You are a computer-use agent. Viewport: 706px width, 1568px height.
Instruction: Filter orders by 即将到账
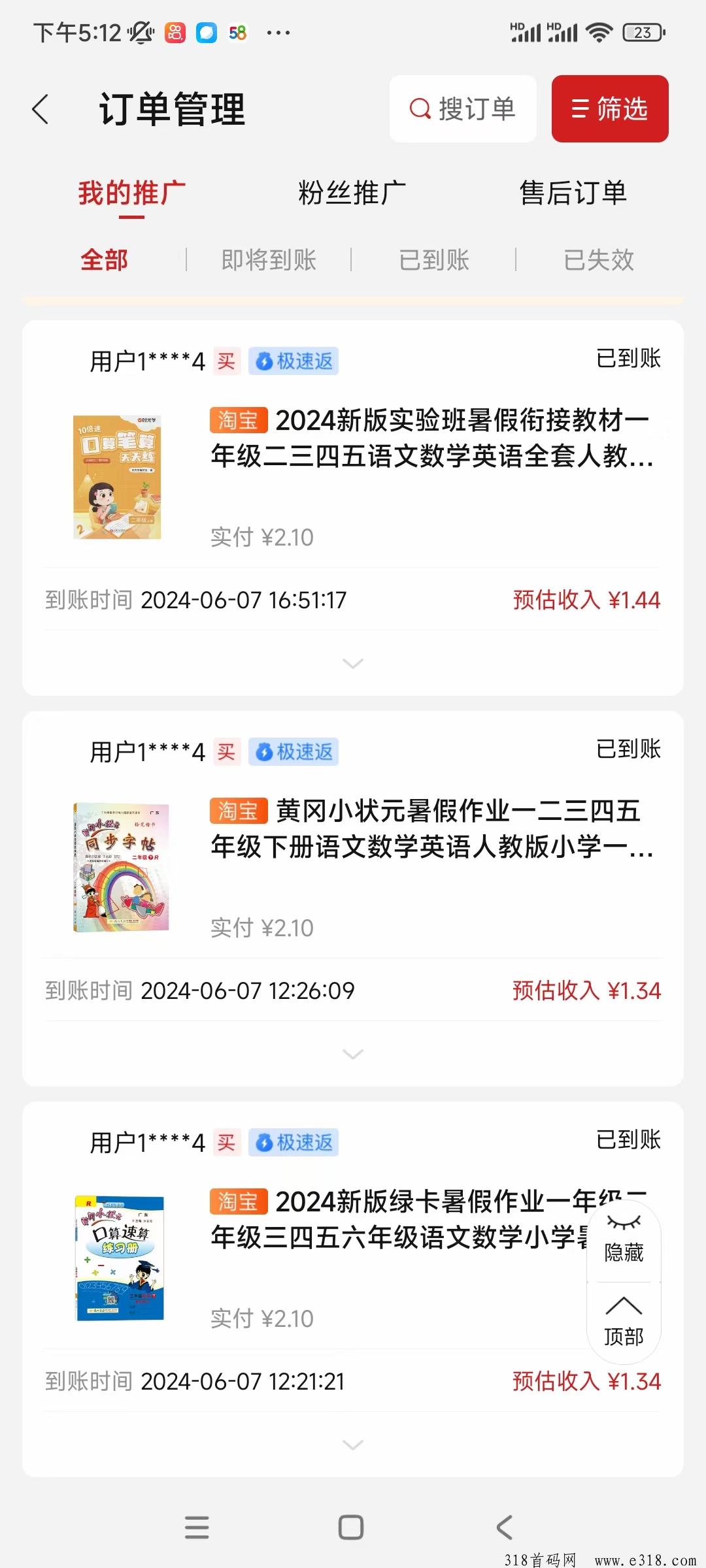(x=269, y=260)
